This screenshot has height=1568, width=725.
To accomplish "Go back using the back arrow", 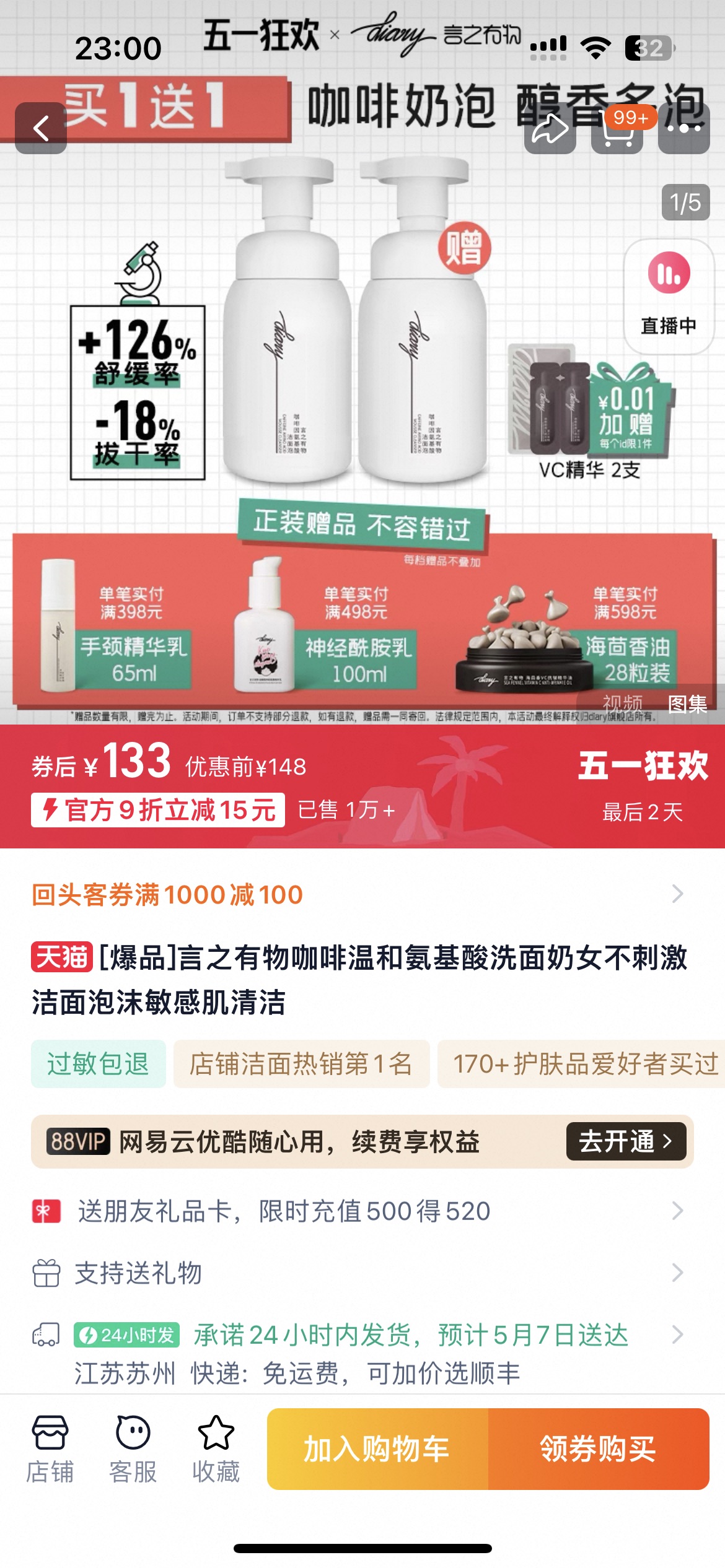I will click(41, 128).
